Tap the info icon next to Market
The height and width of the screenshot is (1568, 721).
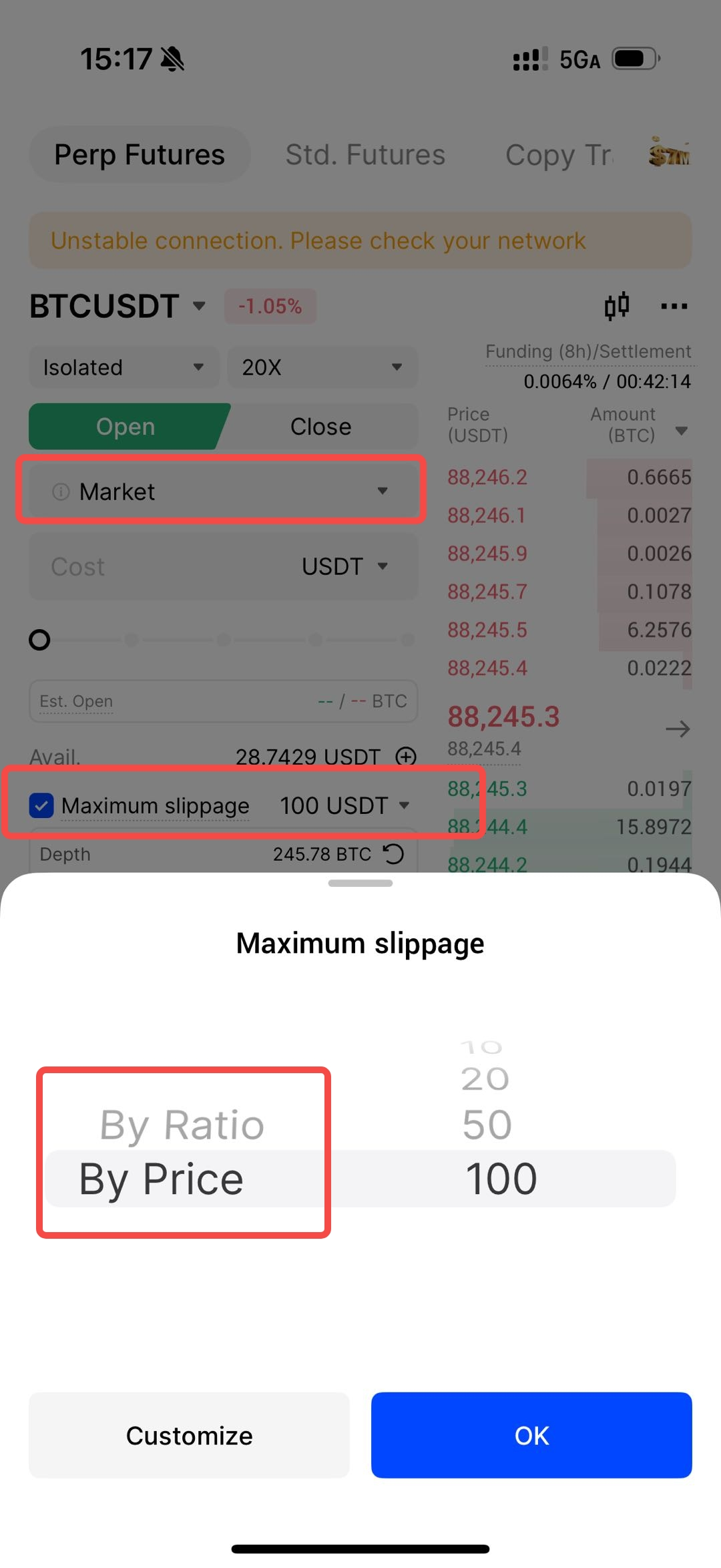tap(59, 492)
